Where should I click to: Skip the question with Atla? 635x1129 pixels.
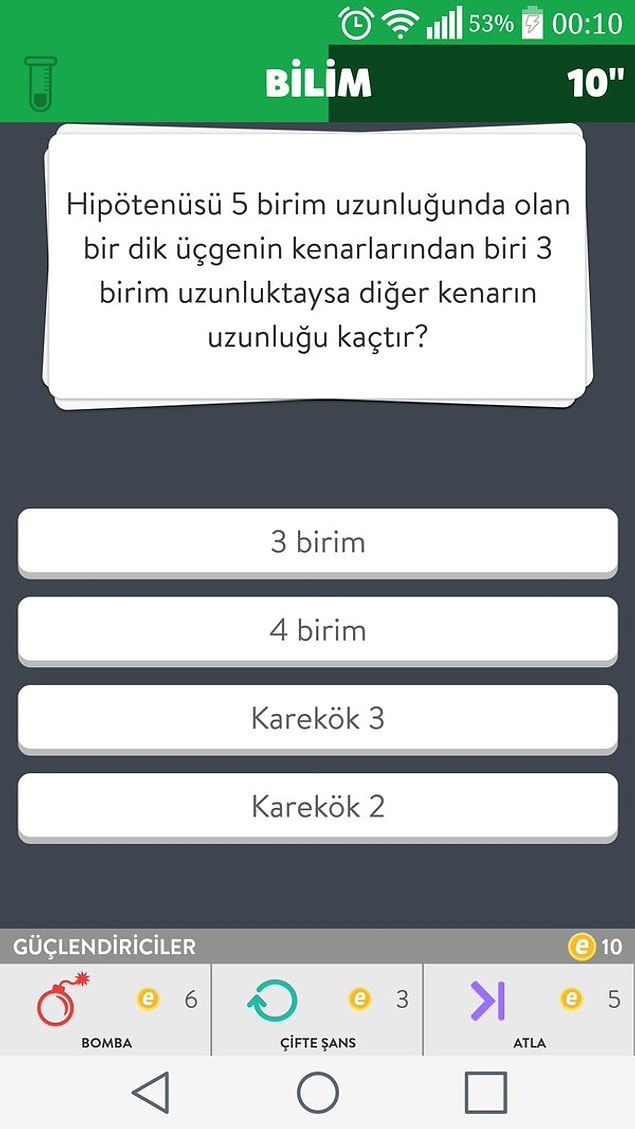point(529,1008)
